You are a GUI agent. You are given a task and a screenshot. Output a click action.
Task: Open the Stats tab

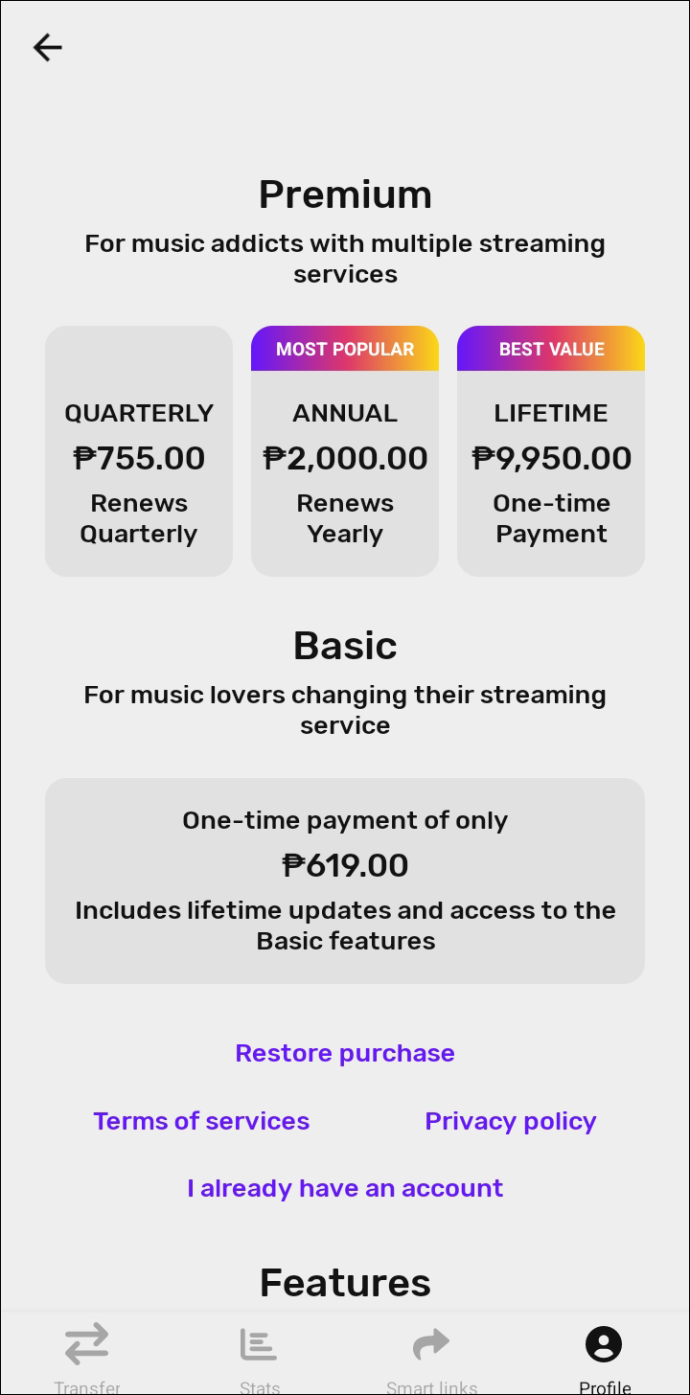tap(259, 1357)
